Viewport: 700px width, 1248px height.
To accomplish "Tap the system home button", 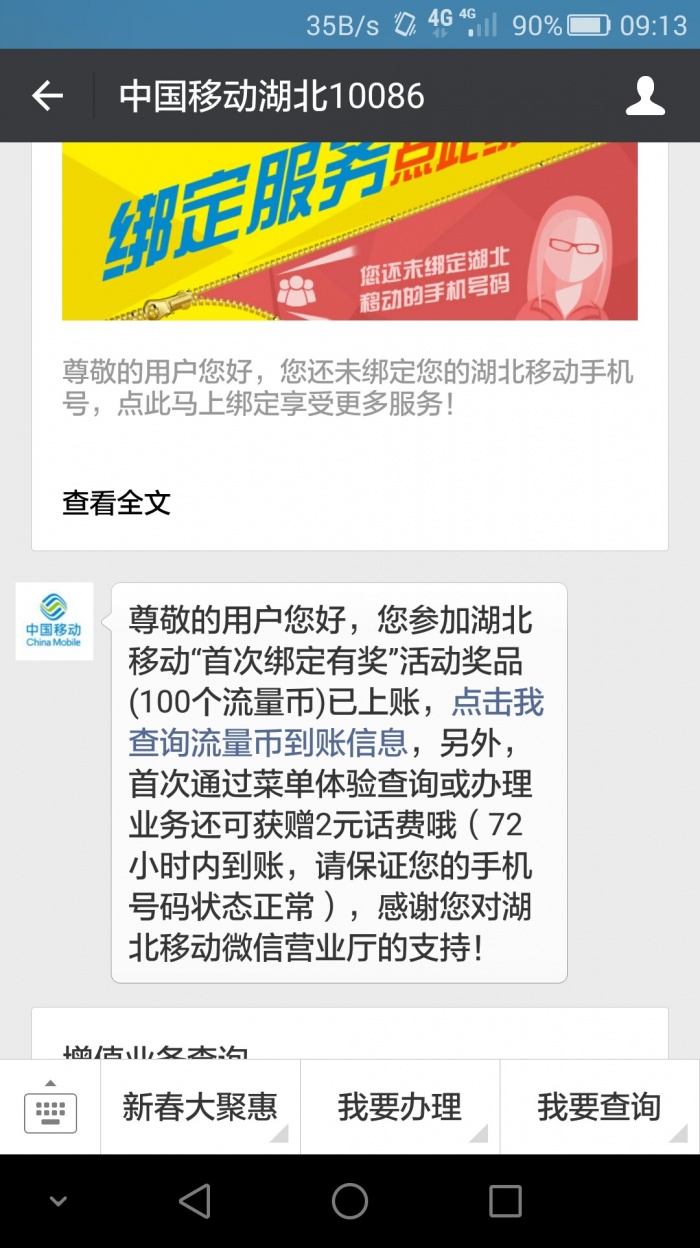I will pyautogui.click(x=350, y=1201).
